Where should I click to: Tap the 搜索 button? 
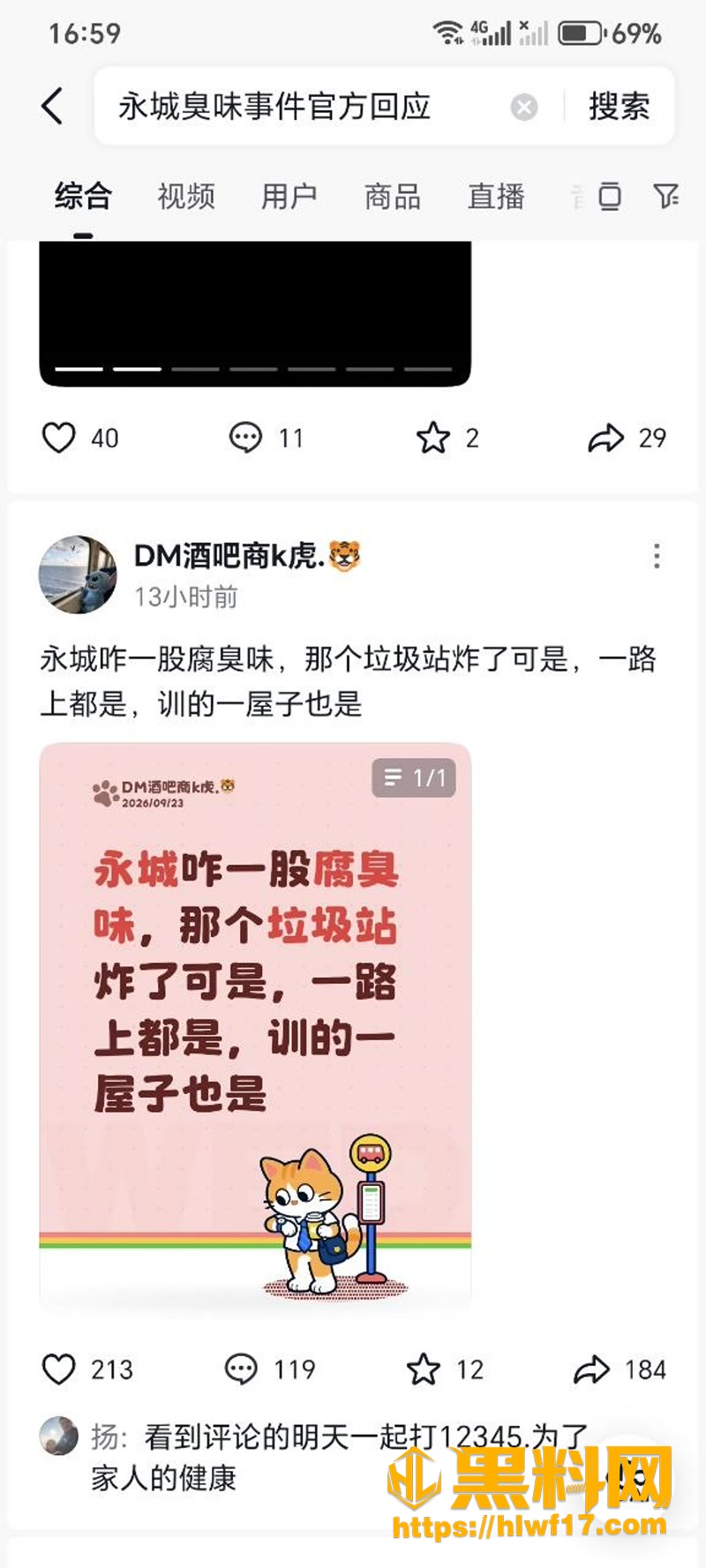(619, 107)
